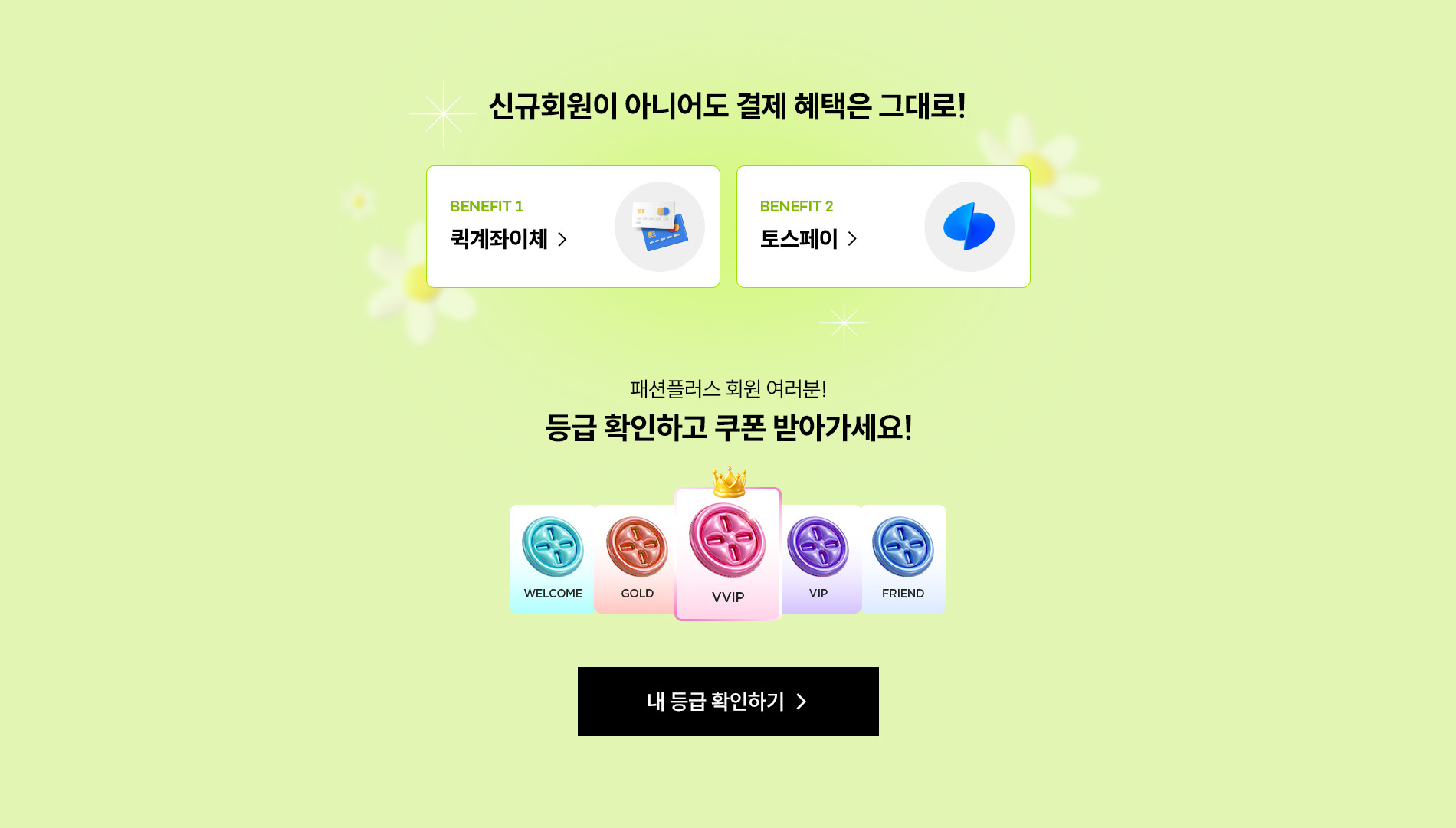Tap the 내 등급 확인하기 button
The width and height of the screenshot is (1456, 828).
(x=728, y=701)
